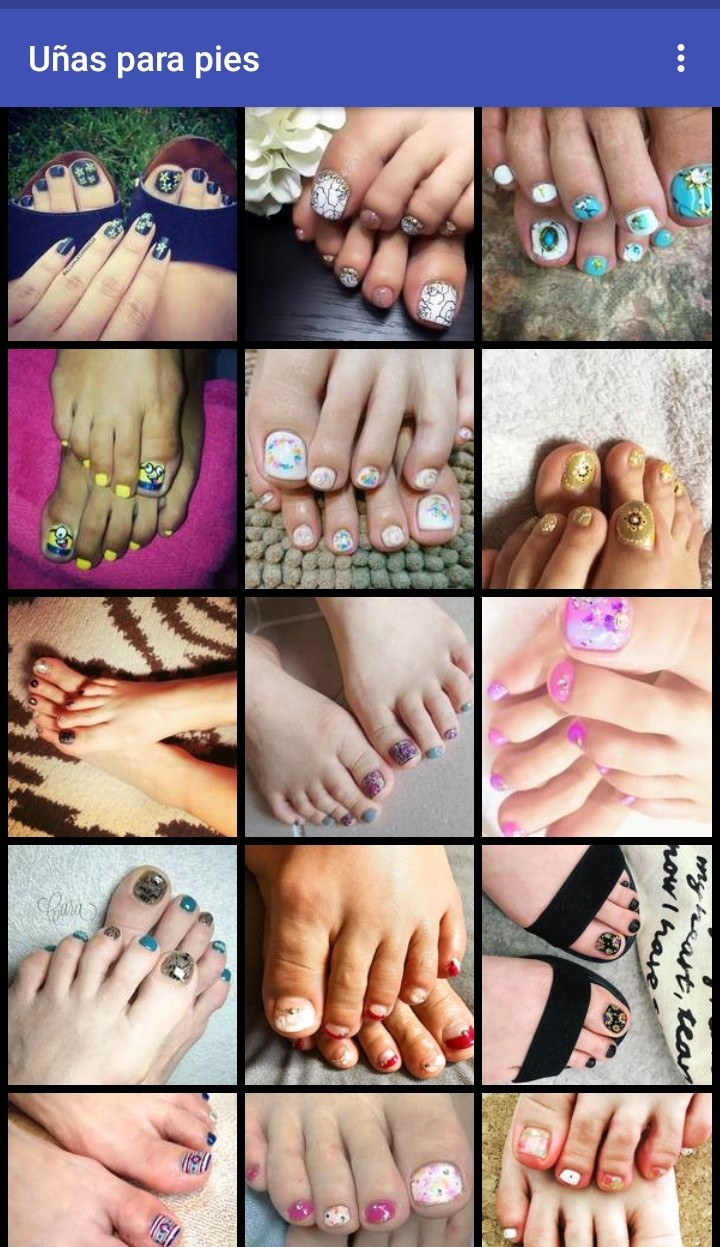Image resolution: width=720 pixels, height=1247 pixels.
Task: Open the magenta and floral nails photo
Action: click(x=359, y=1168)
